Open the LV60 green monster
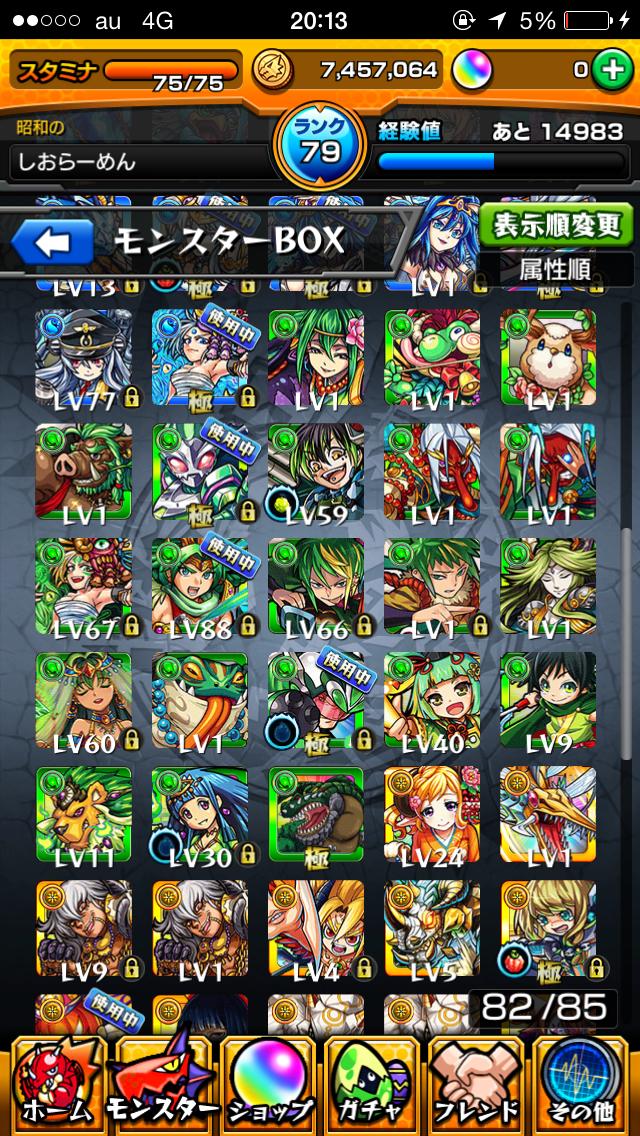 click(x=84, y=701)
